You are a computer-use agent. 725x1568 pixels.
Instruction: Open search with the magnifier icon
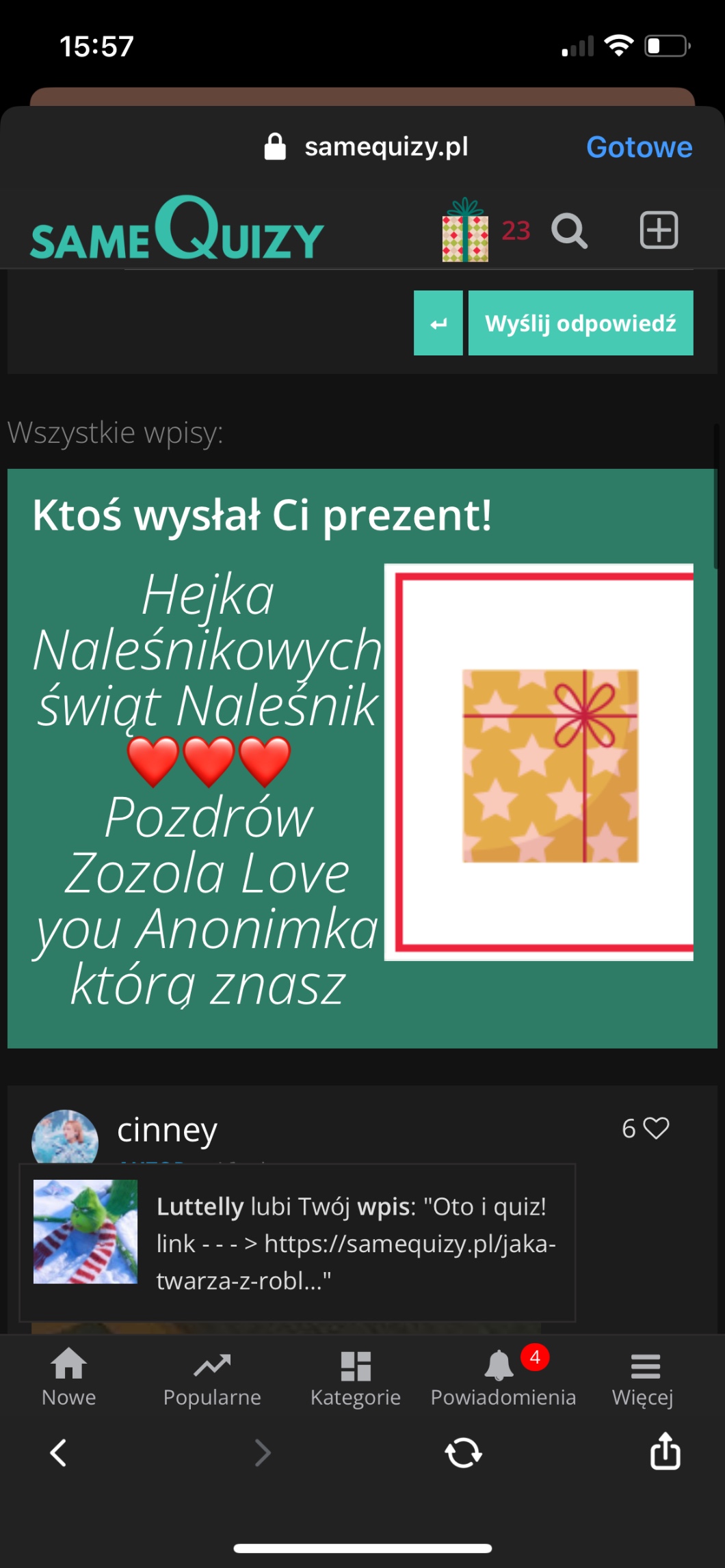(569, 230)
